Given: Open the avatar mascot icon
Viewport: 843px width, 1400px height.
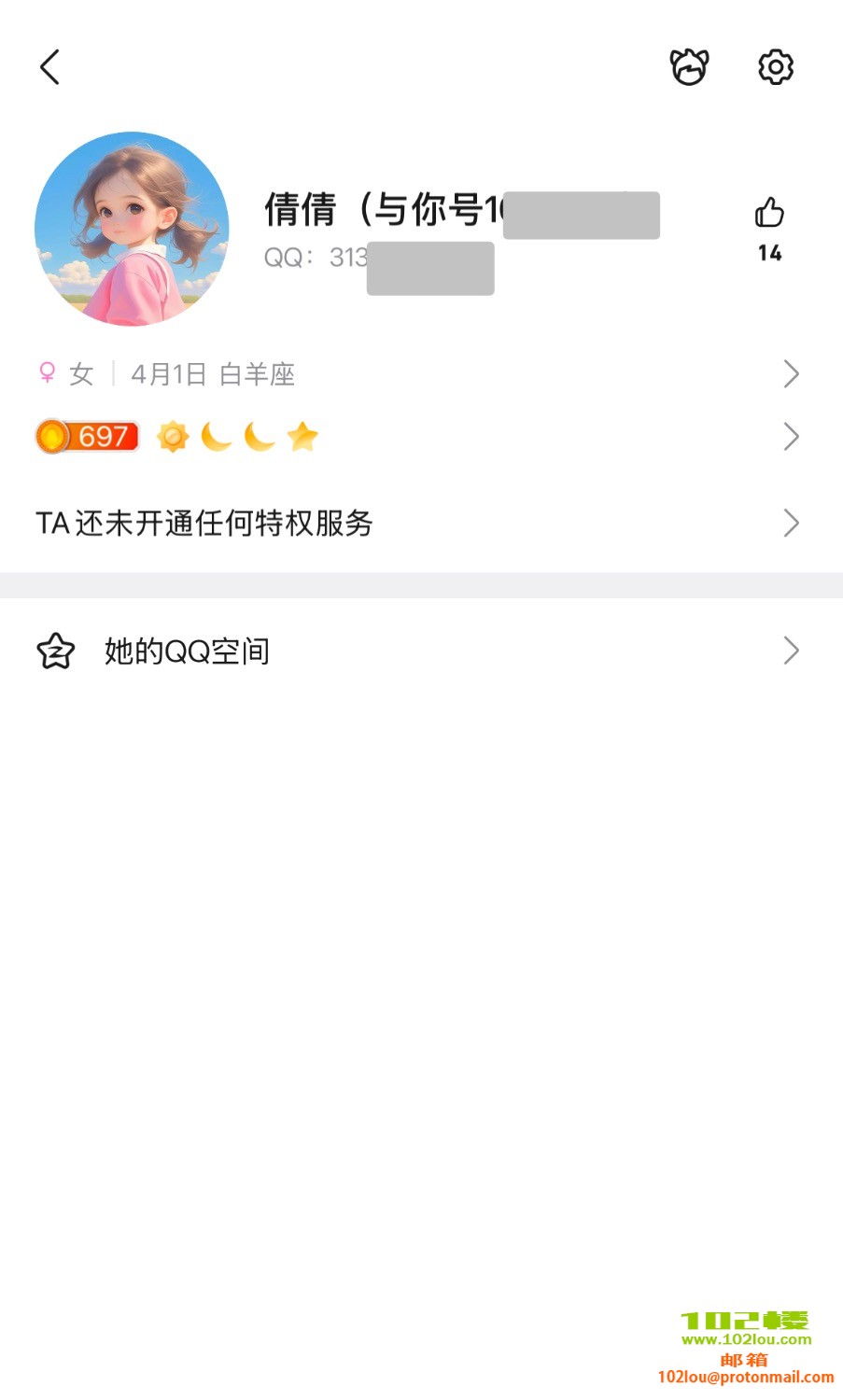Looking at the screenshot, I should point(689,67).
